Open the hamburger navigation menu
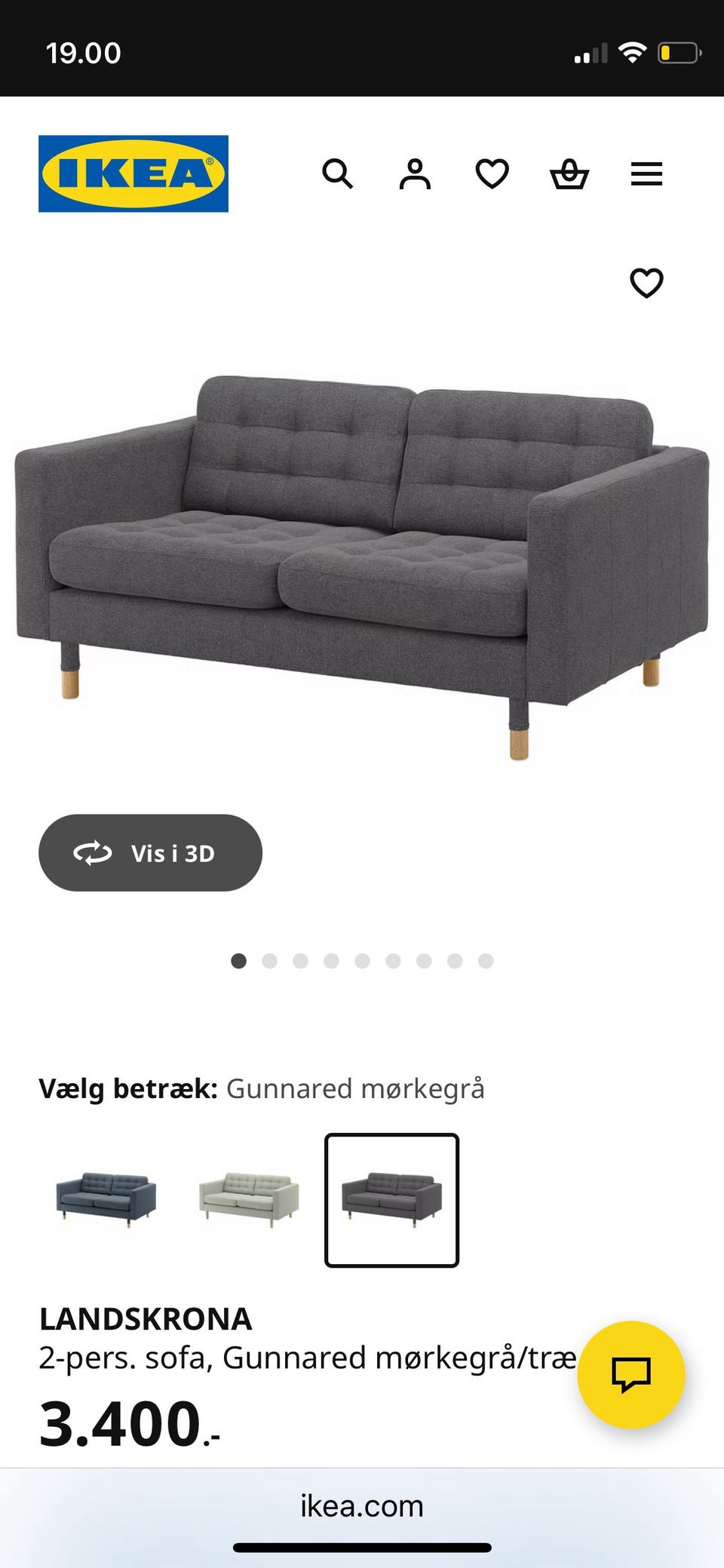This screenshot has width=724, height=1568. 646,174
